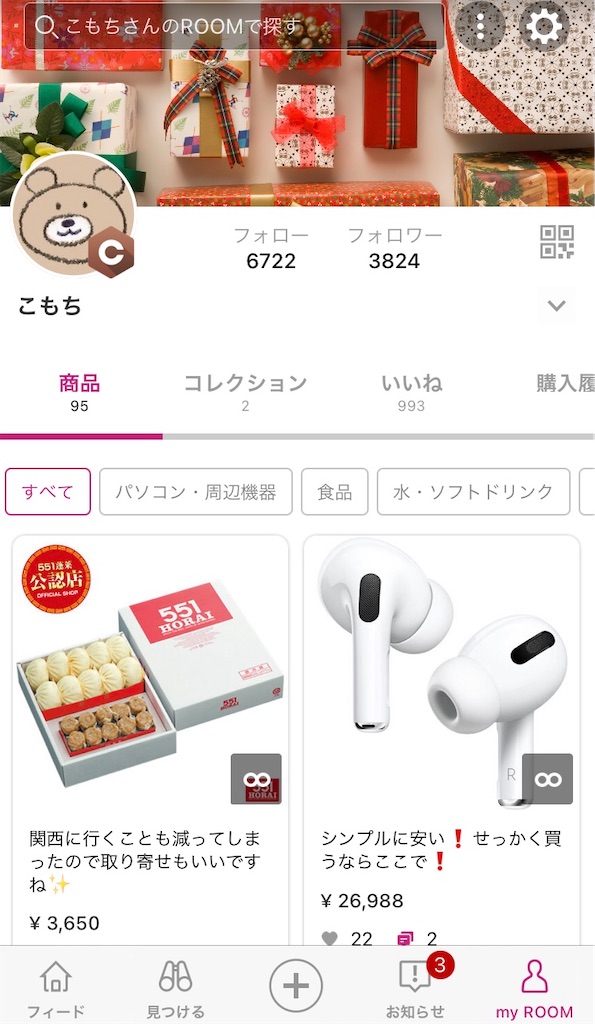Open the three-dot overflow menu

(x=480, y=26)
